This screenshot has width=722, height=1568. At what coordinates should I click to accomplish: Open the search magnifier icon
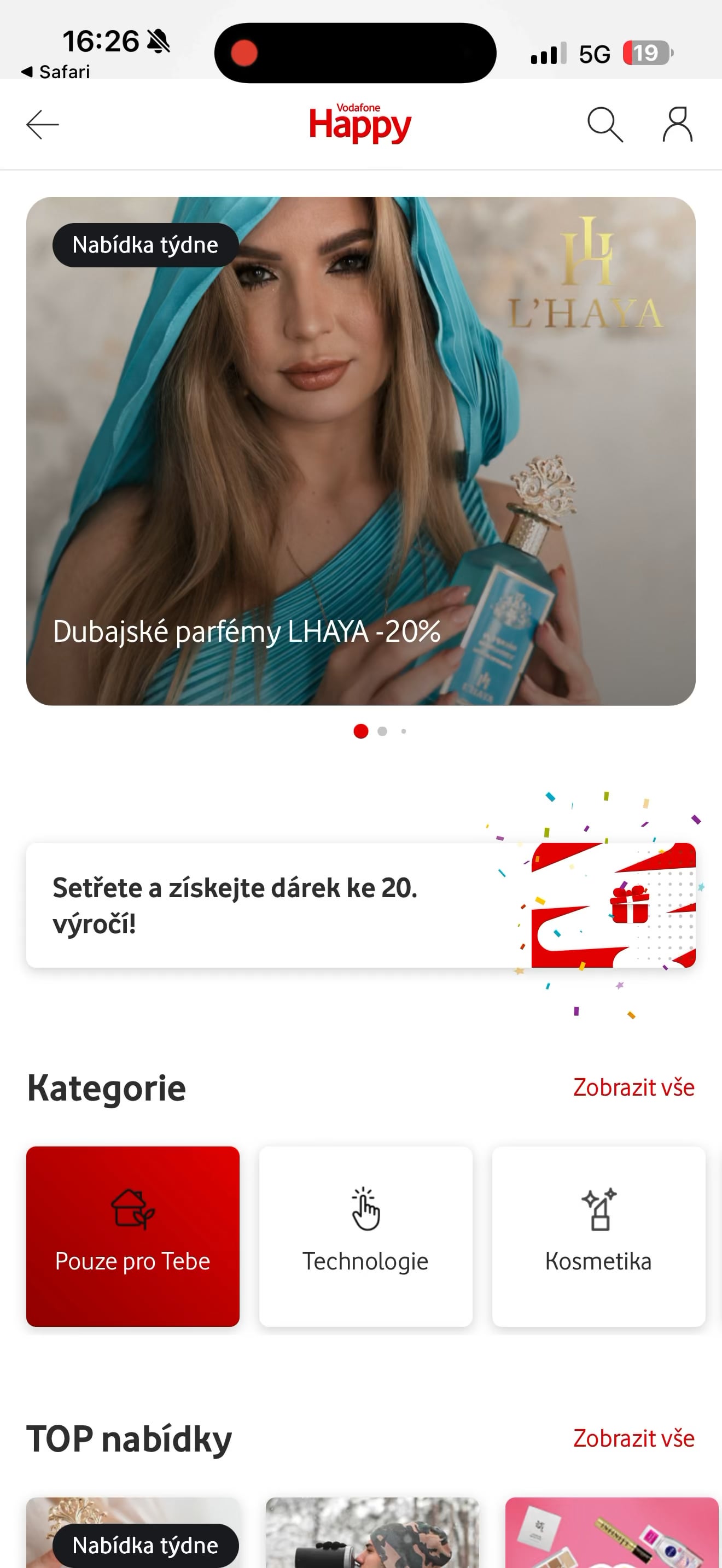(604, 125)
